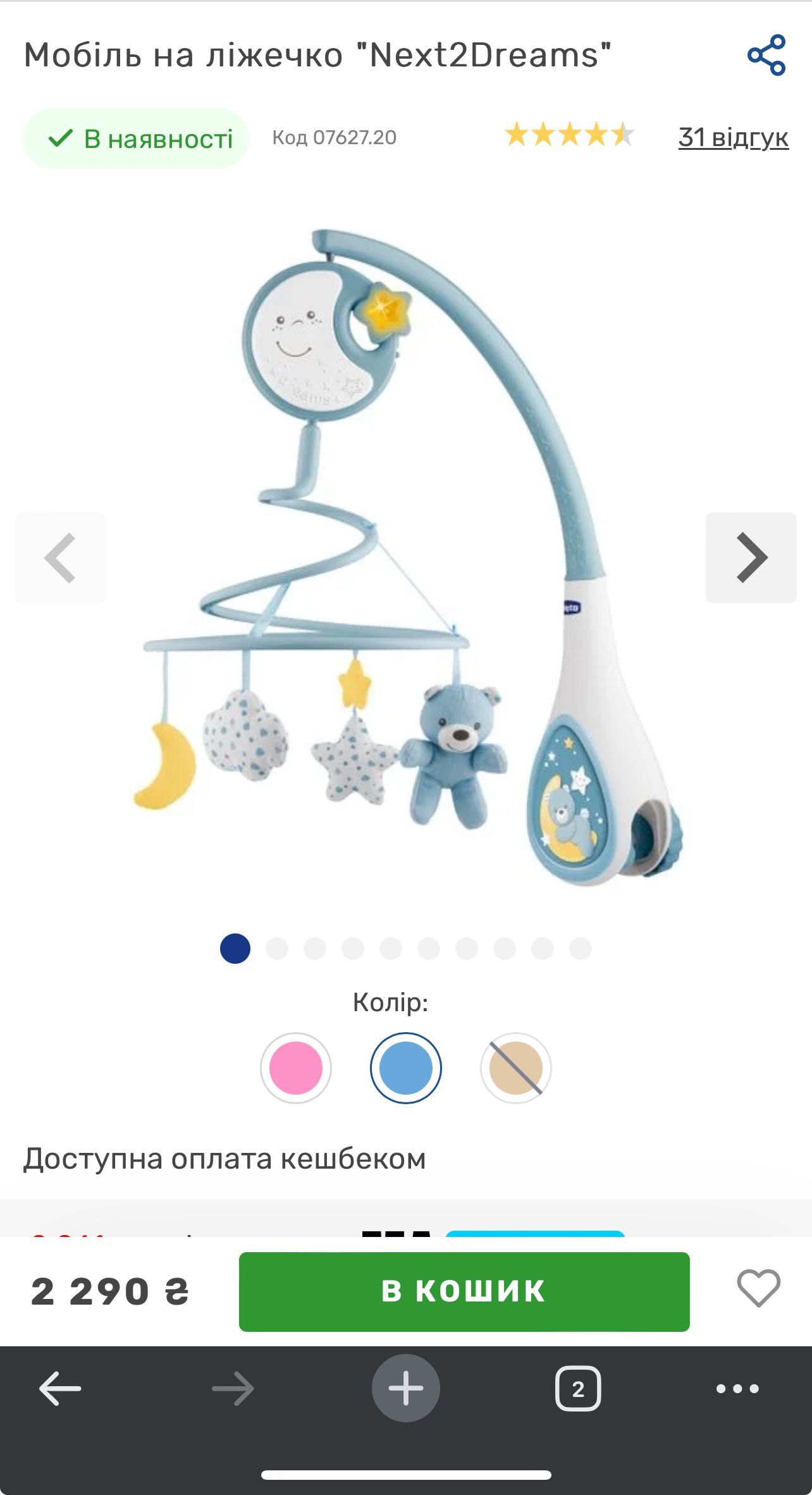Select the beige crossed-out color swatch
Screen dimensions: 812x1495
515,1068
